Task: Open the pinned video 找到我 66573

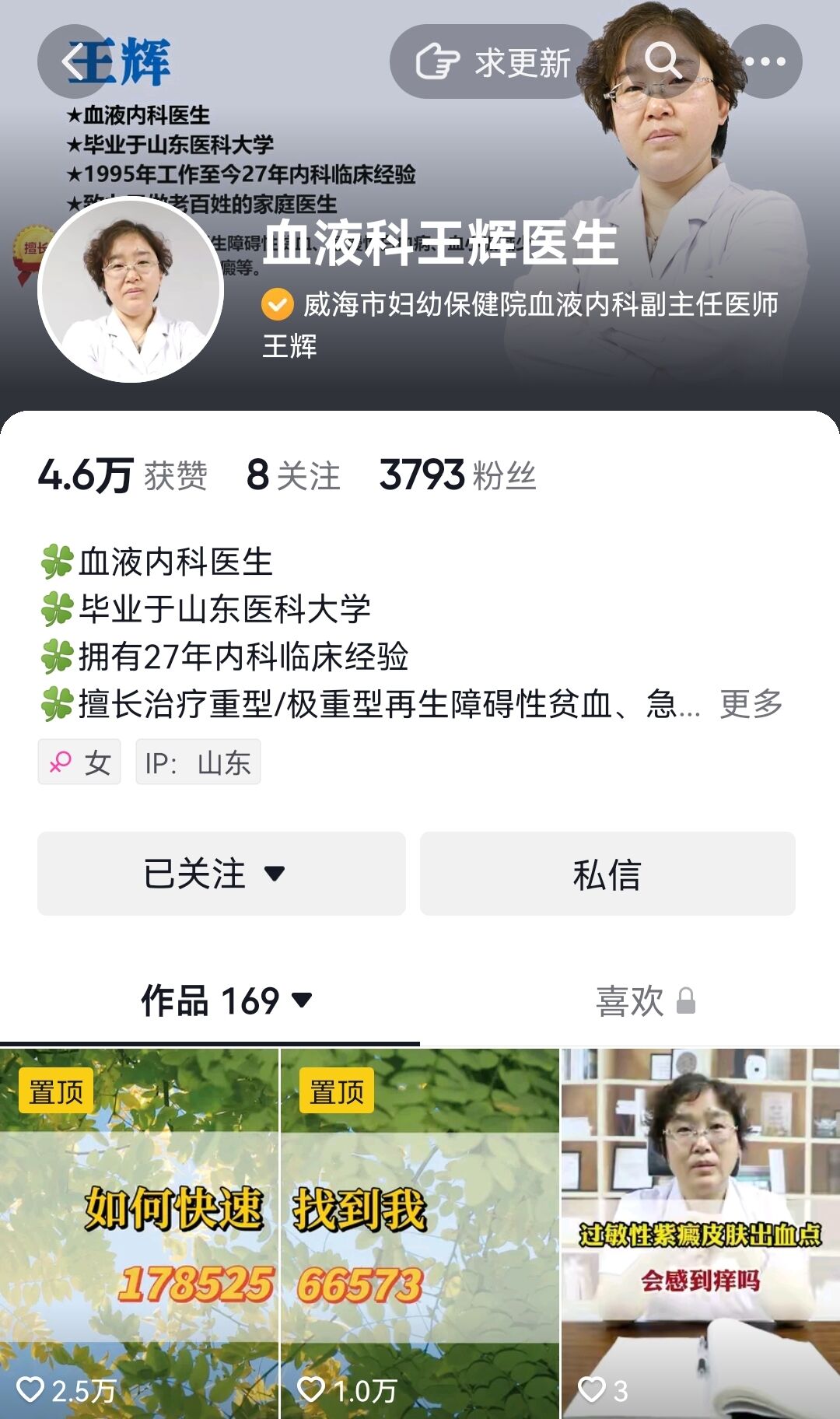Action: pos(419,1232)
